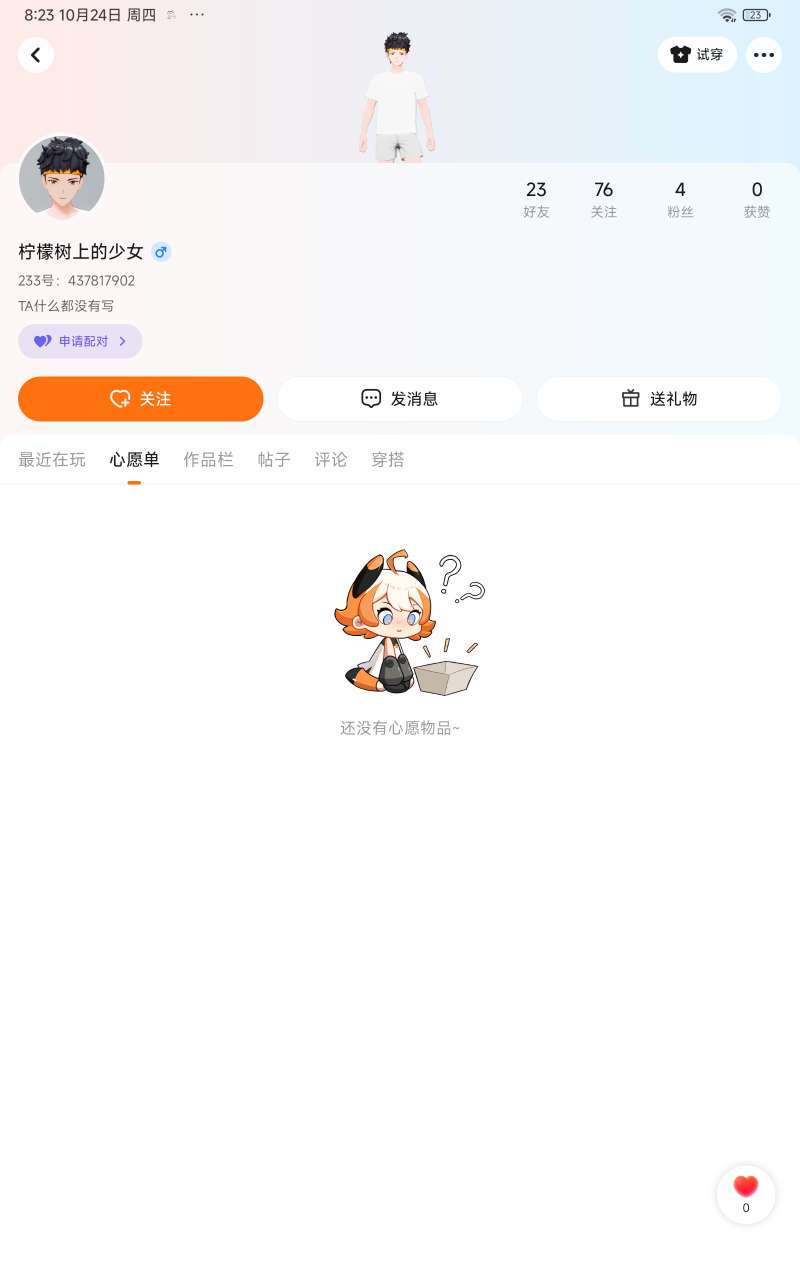Like the profile with floating heart
The height and width of the screenshot is (1280, 800).
[746, 1194]
